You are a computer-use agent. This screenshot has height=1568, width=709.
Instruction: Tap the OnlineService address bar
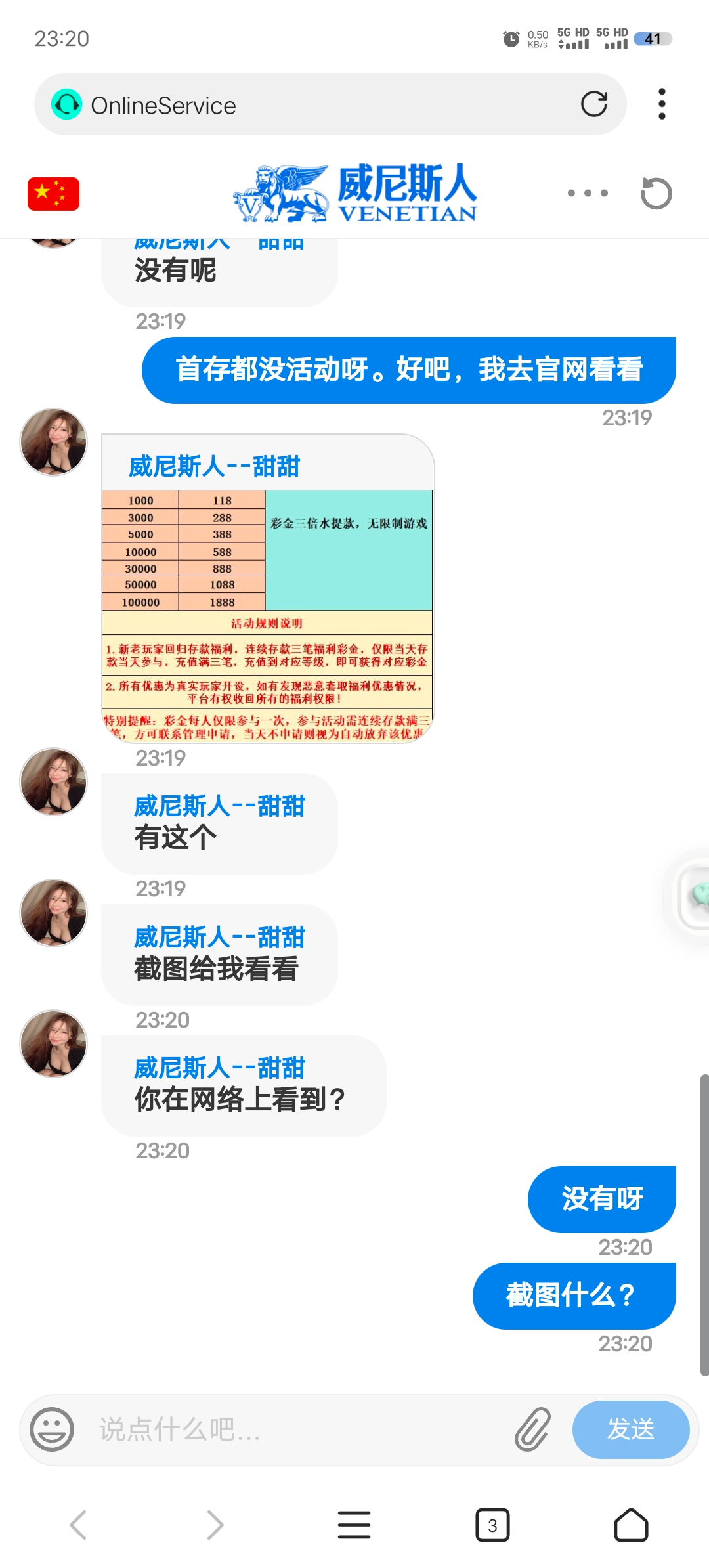315,105
